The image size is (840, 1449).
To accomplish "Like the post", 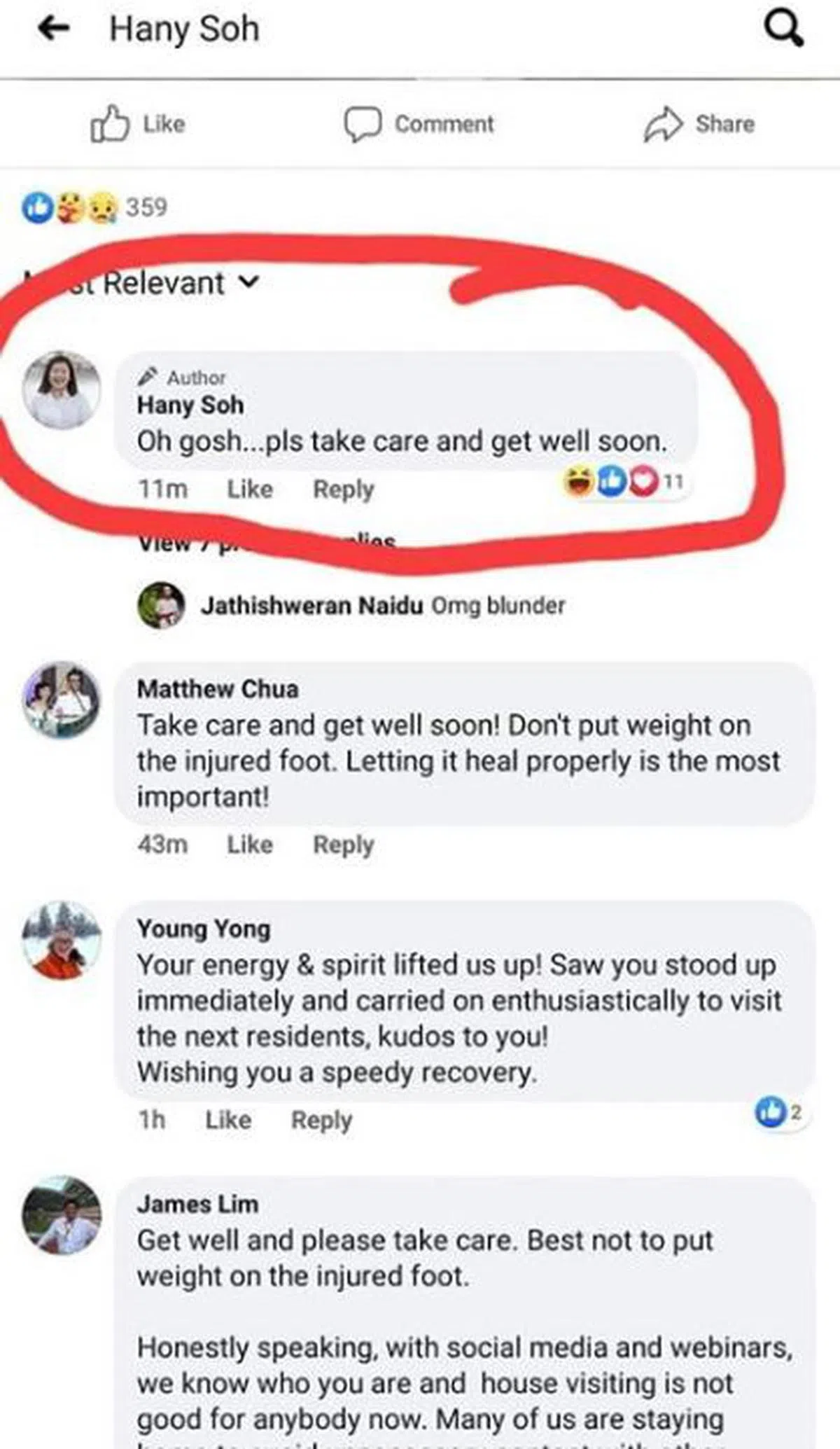I will [139, 124].
